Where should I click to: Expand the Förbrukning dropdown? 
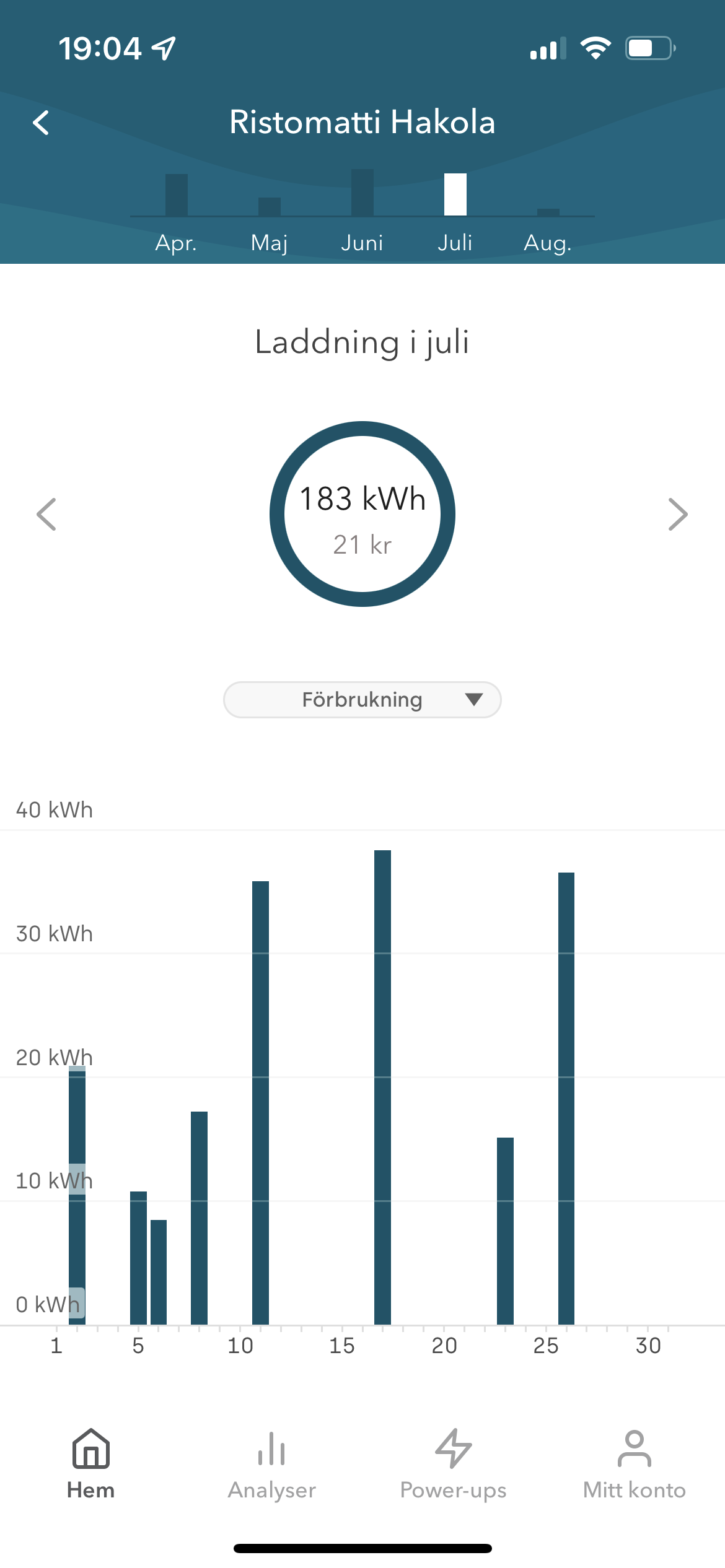click(x=362, y=700)
